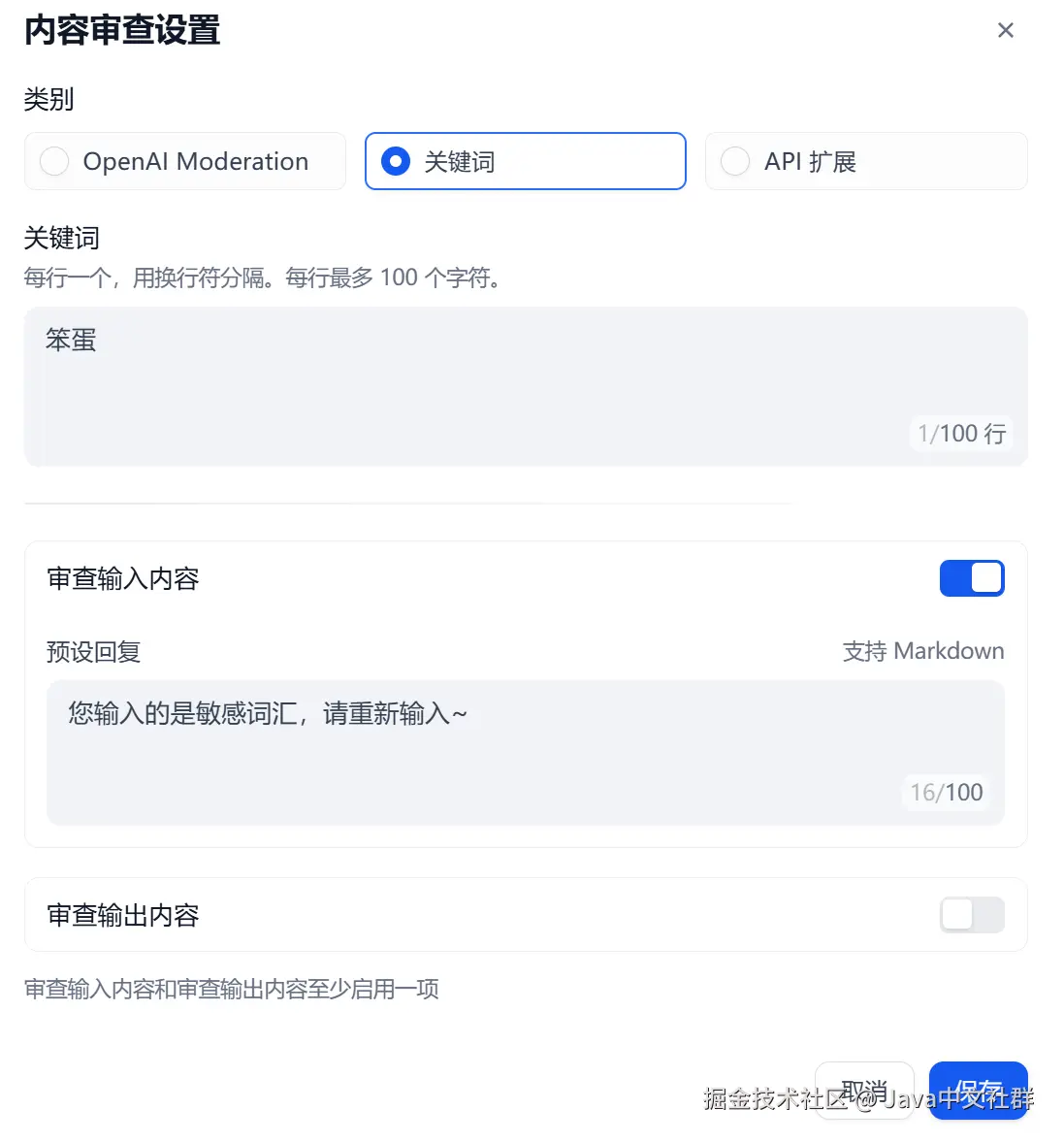Turn off 审查输入内容 switch
Screen dimensions: 1064x1142
click(971, 578)
